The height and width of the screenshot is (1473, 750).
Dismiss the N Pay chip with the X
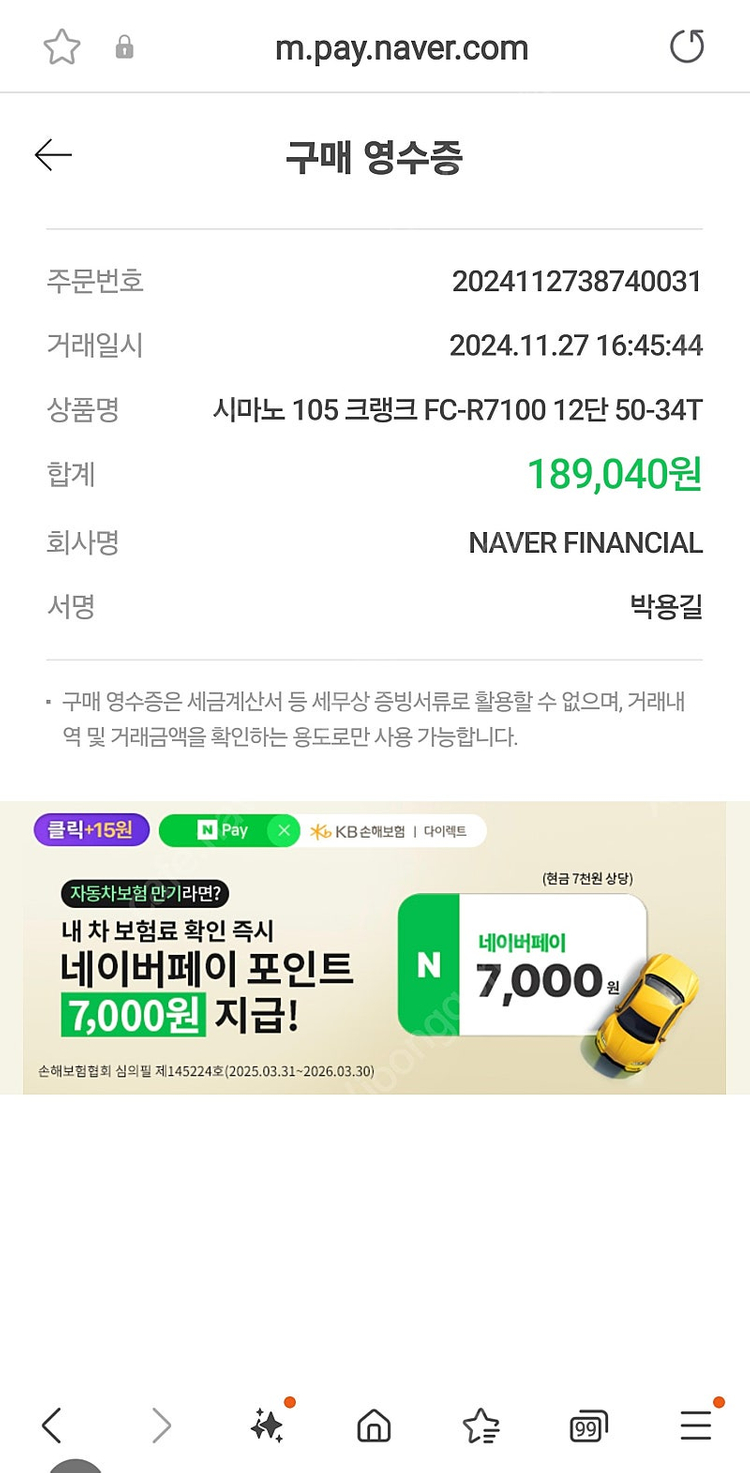284,830
